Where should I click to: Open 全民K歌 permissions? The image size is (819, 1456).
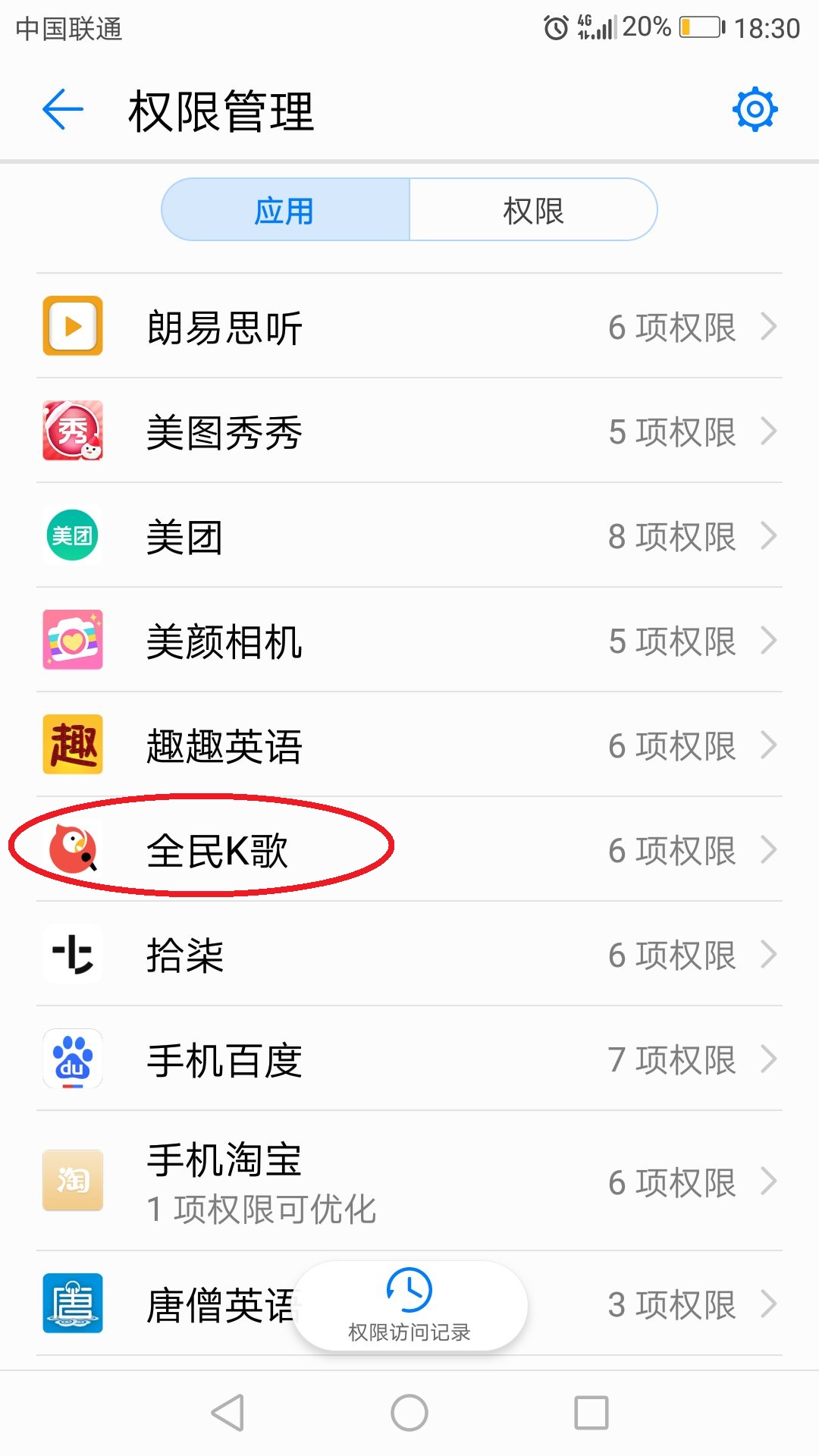point(409,850)
